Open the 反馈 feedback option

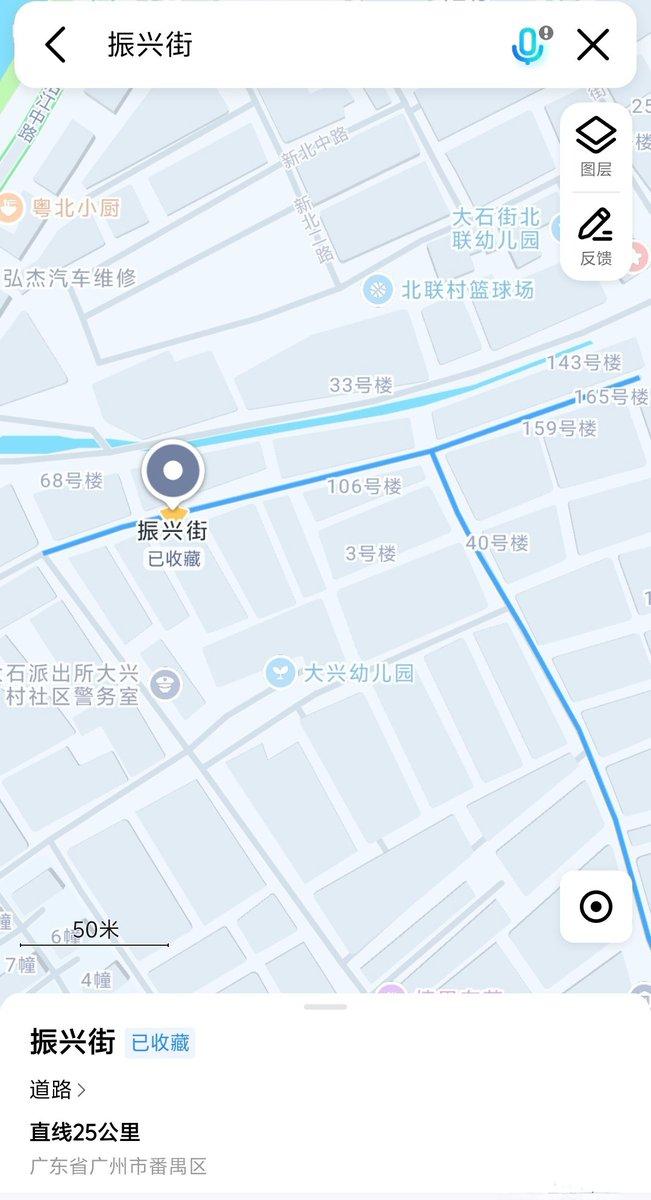pyautogui.click(x=596, y=237)
